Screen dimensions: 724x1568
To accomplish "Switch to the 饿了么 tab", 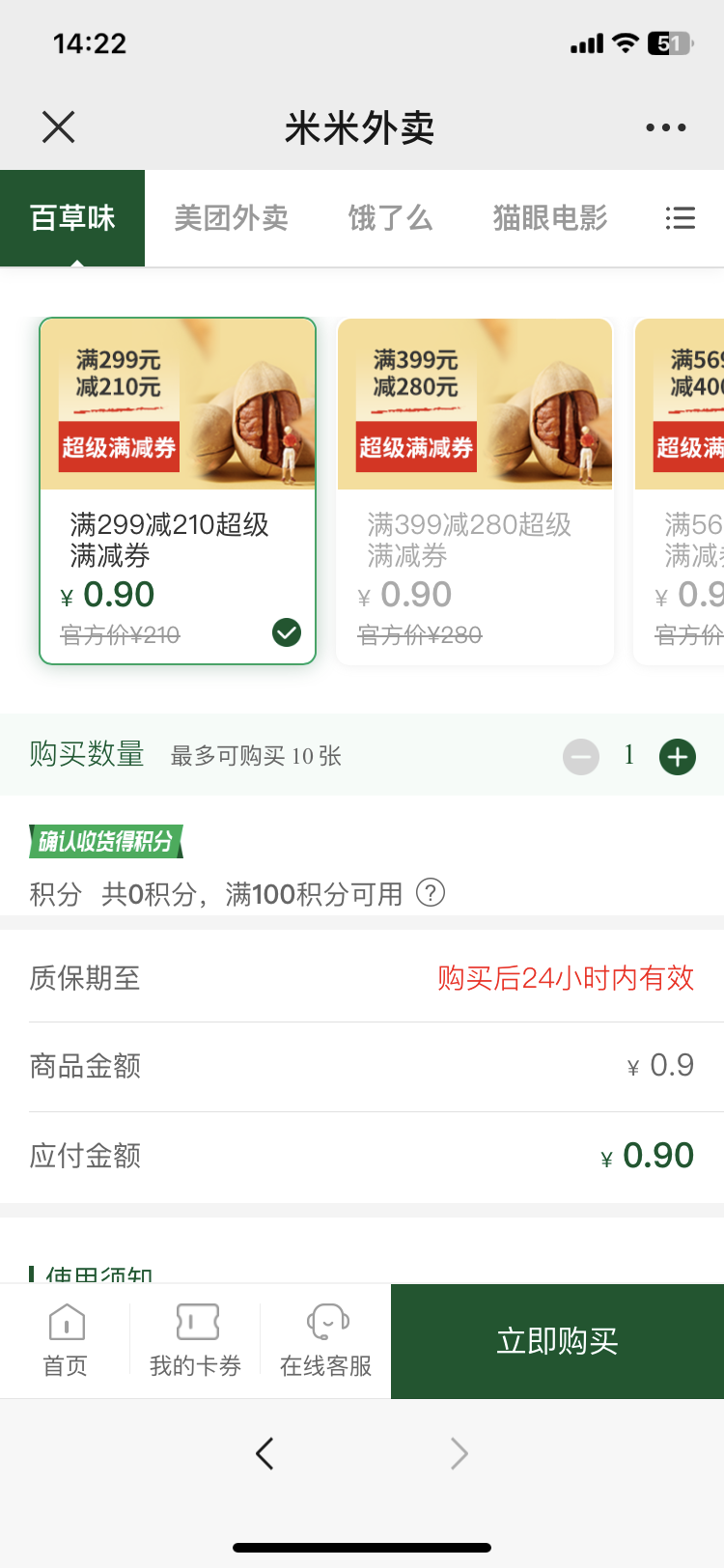I will tap(391, 218).
